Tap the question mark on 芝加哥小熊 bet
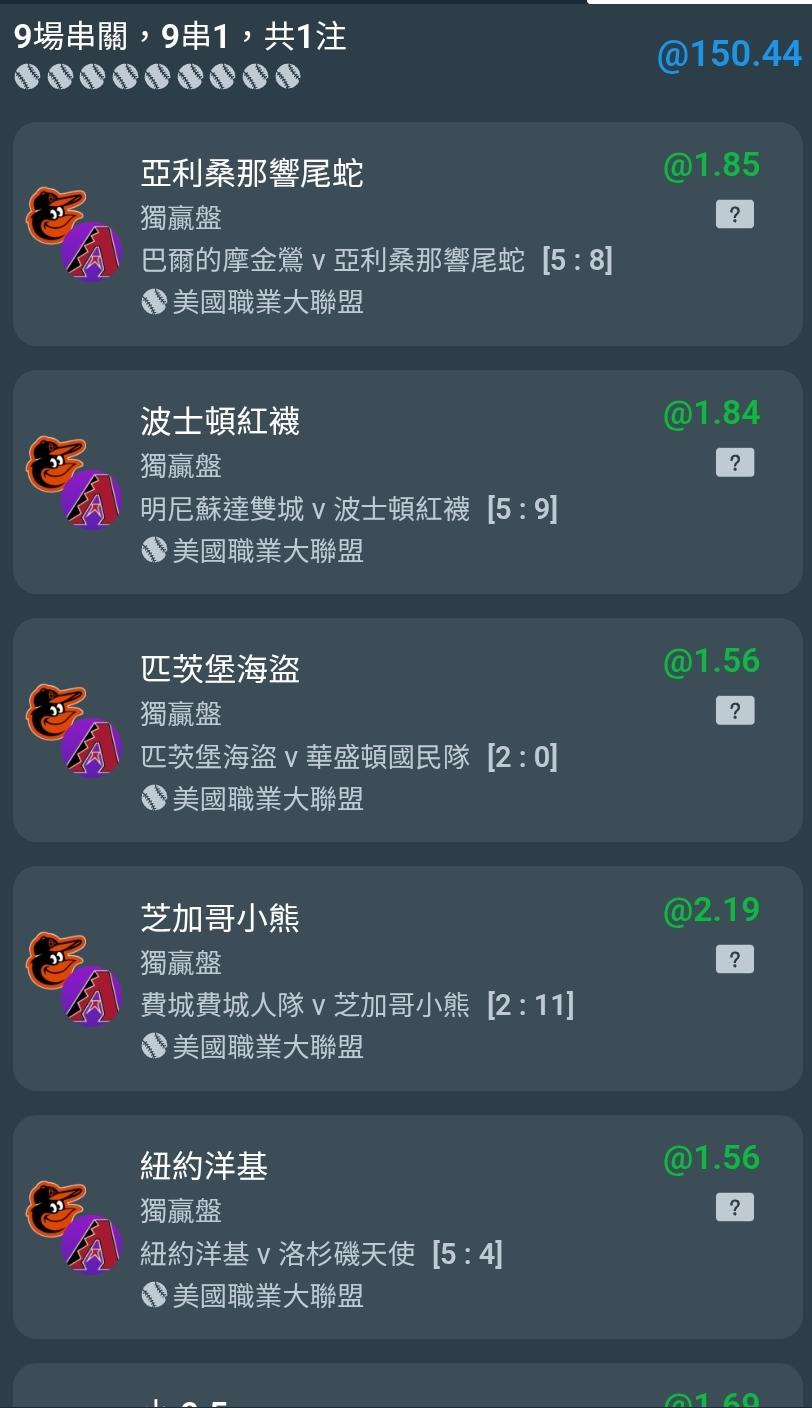The width and height of the screenshot is (812, 1408). (734, 959)
